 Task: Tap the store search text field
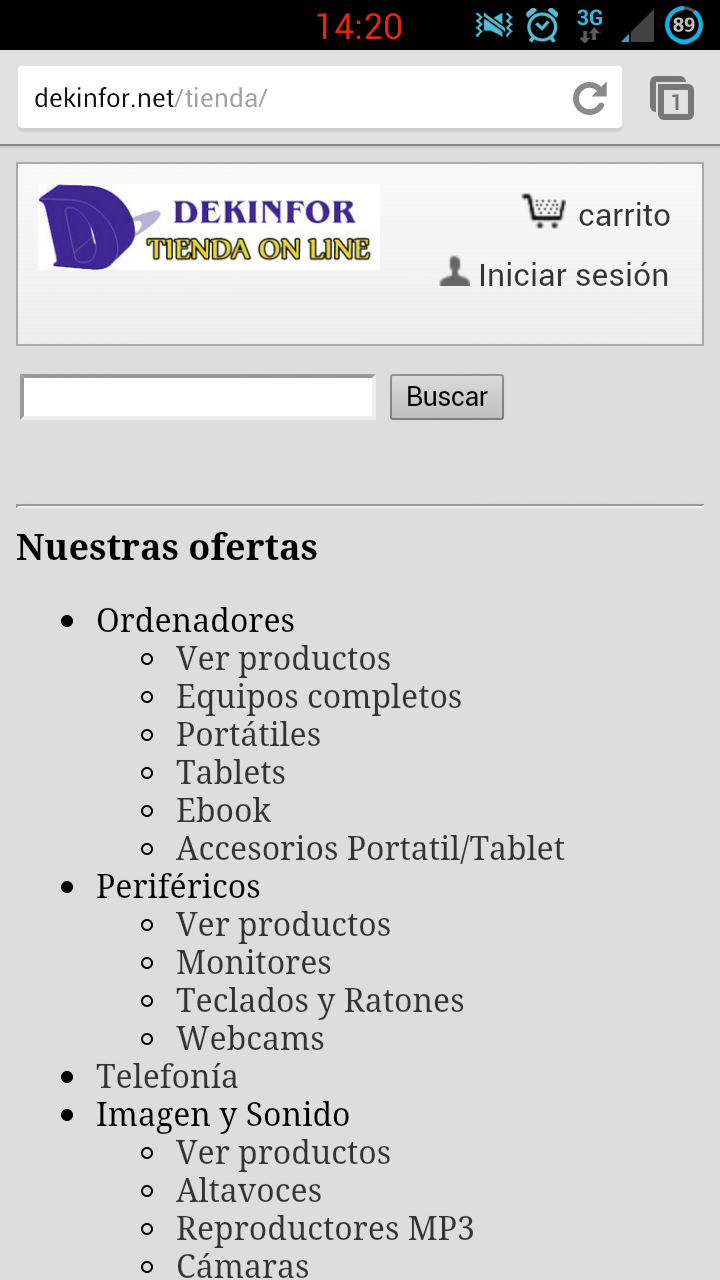198,397
